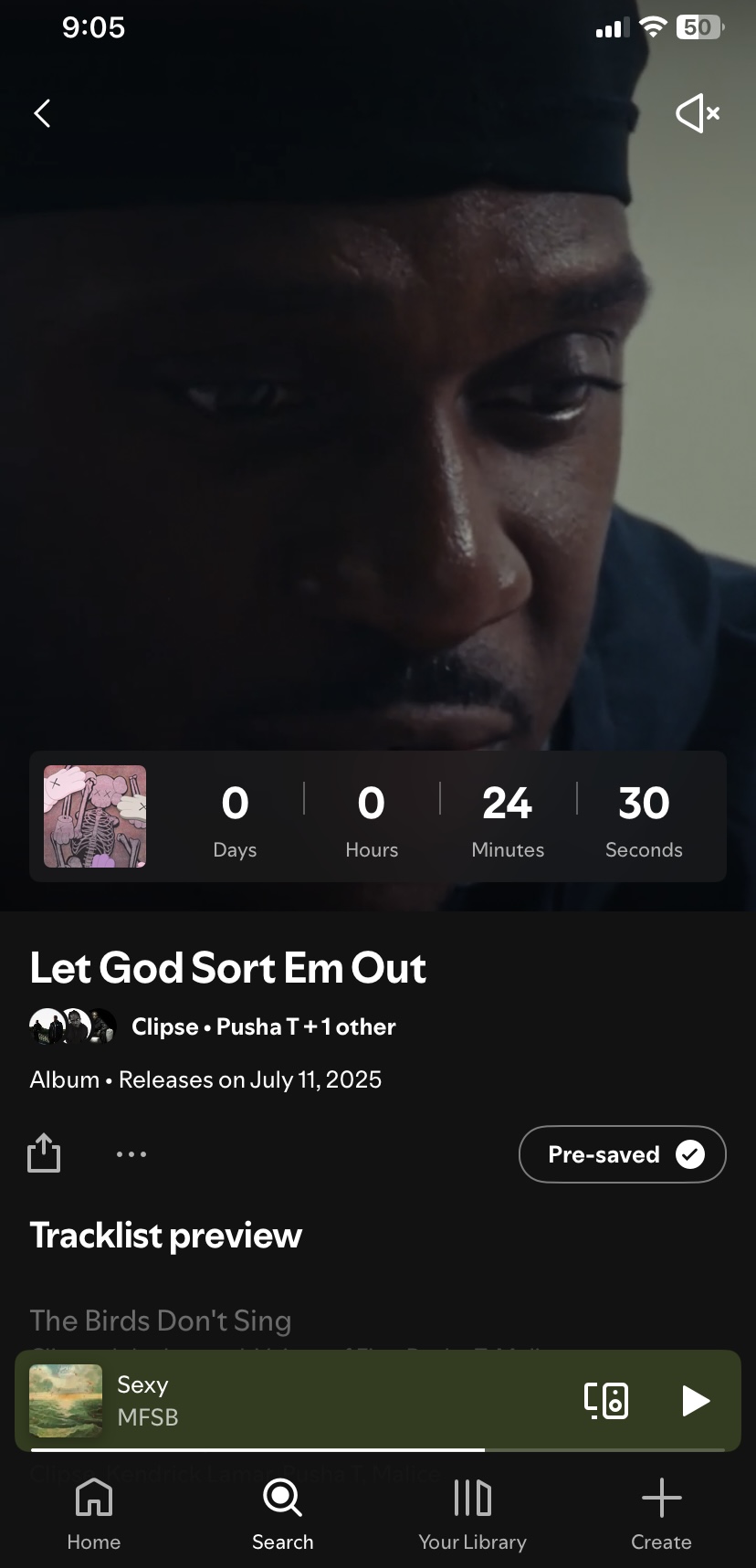The image size is (756, 1568).
Task: Open the three-dot more options menu
Action: (x=131, y=1154)
